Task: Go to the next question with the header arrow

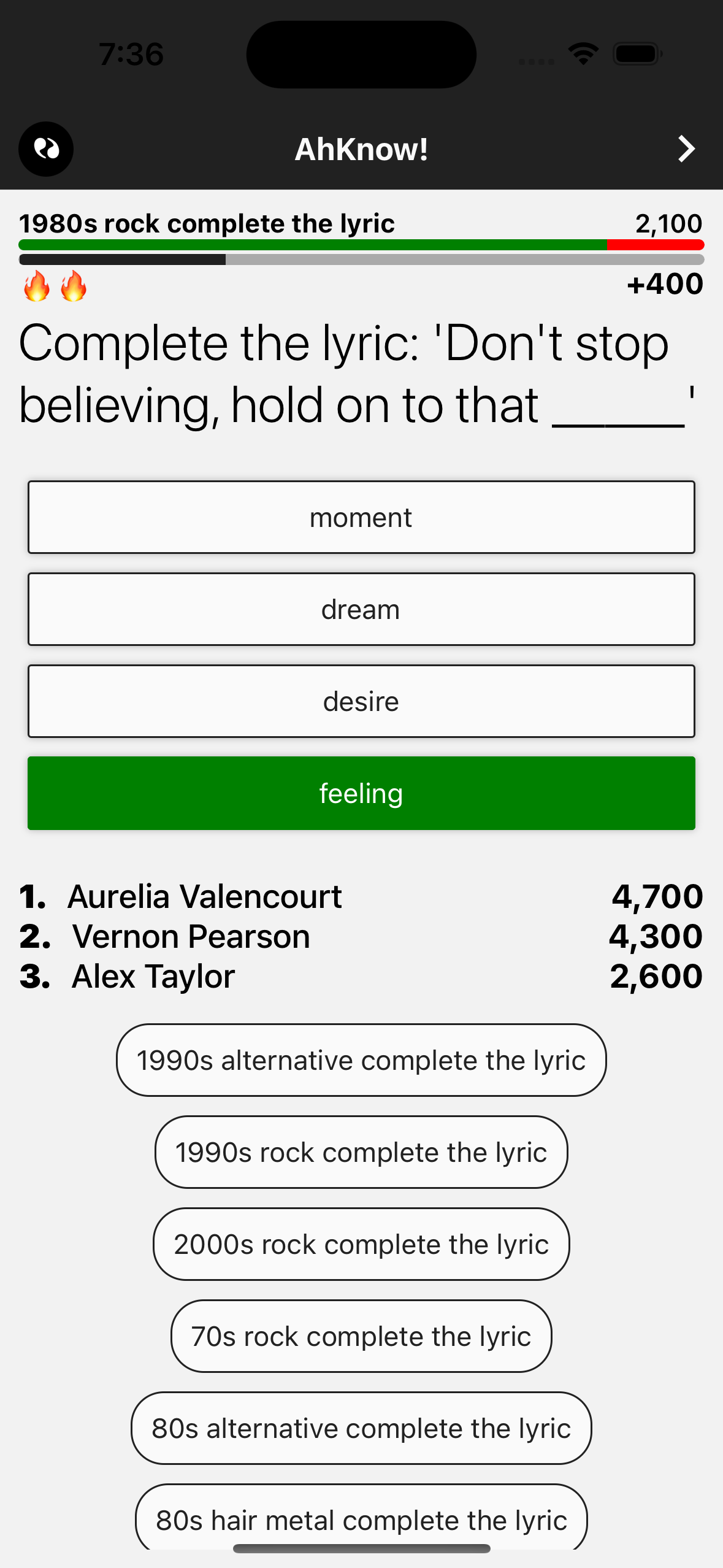Action: tap(686, 149)
